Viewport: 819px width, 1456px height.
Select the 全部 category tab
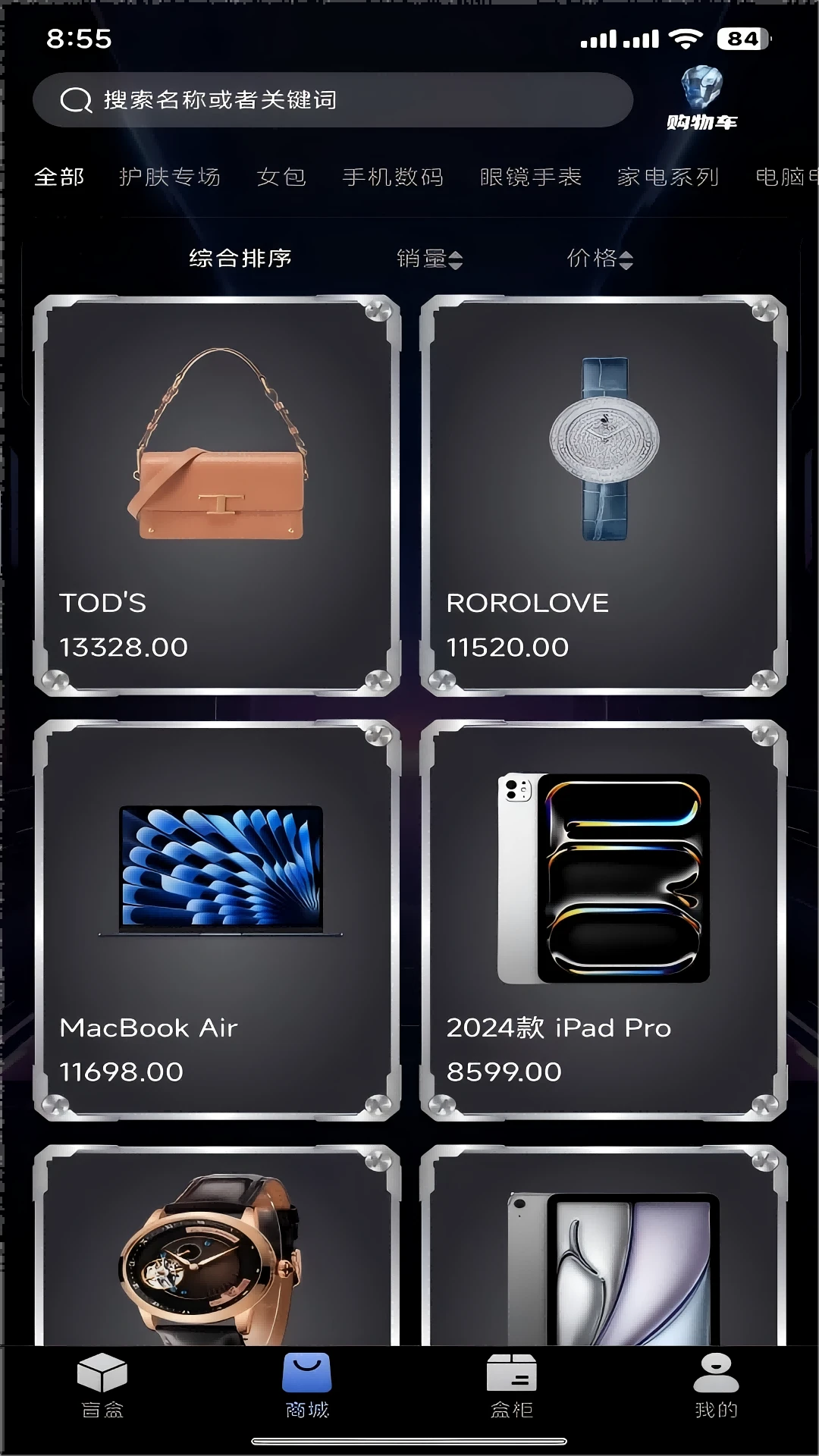(59, 177)
